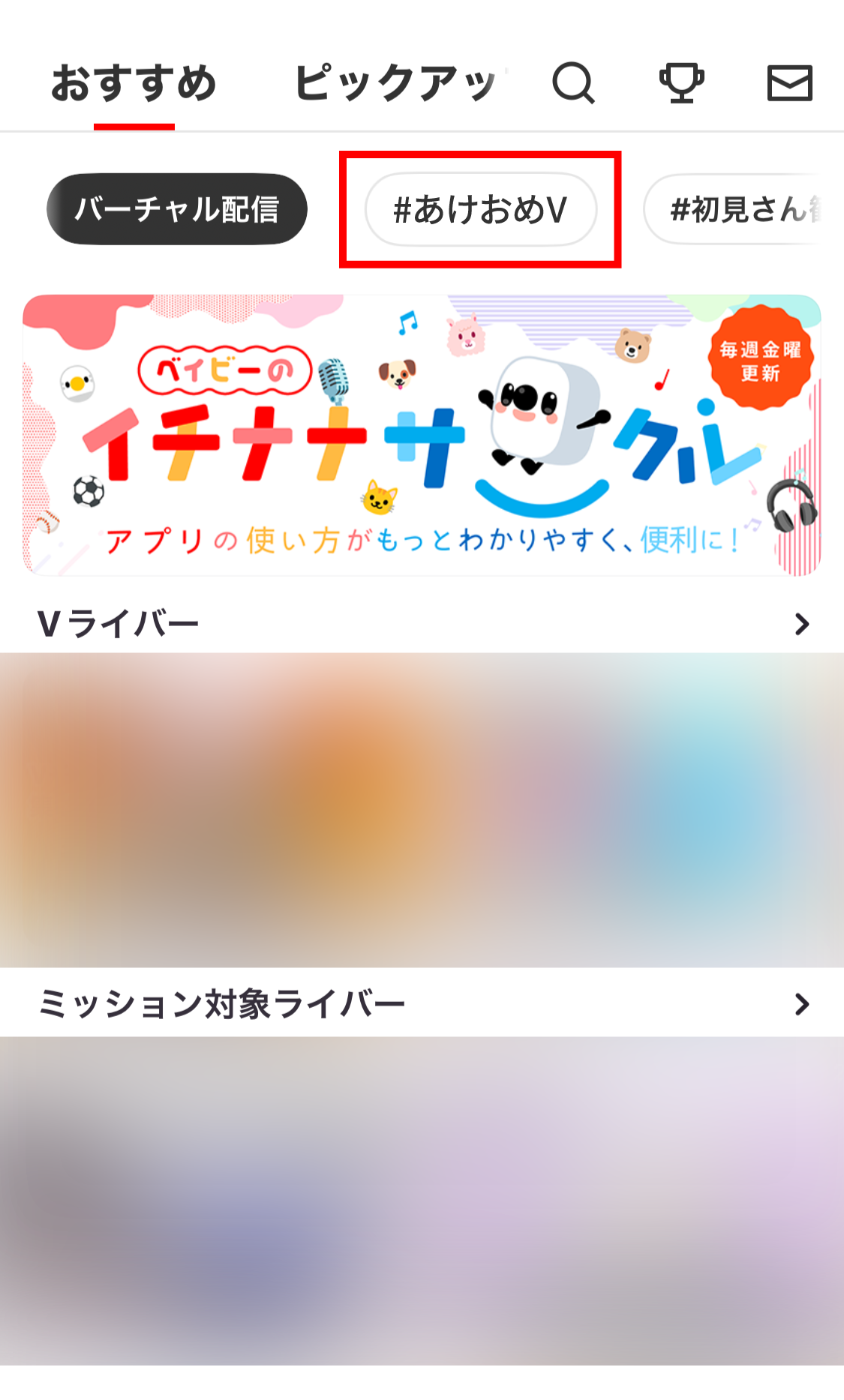
Task: Expand the ミッション対象ライバー section
Action: coord(801,1004)
